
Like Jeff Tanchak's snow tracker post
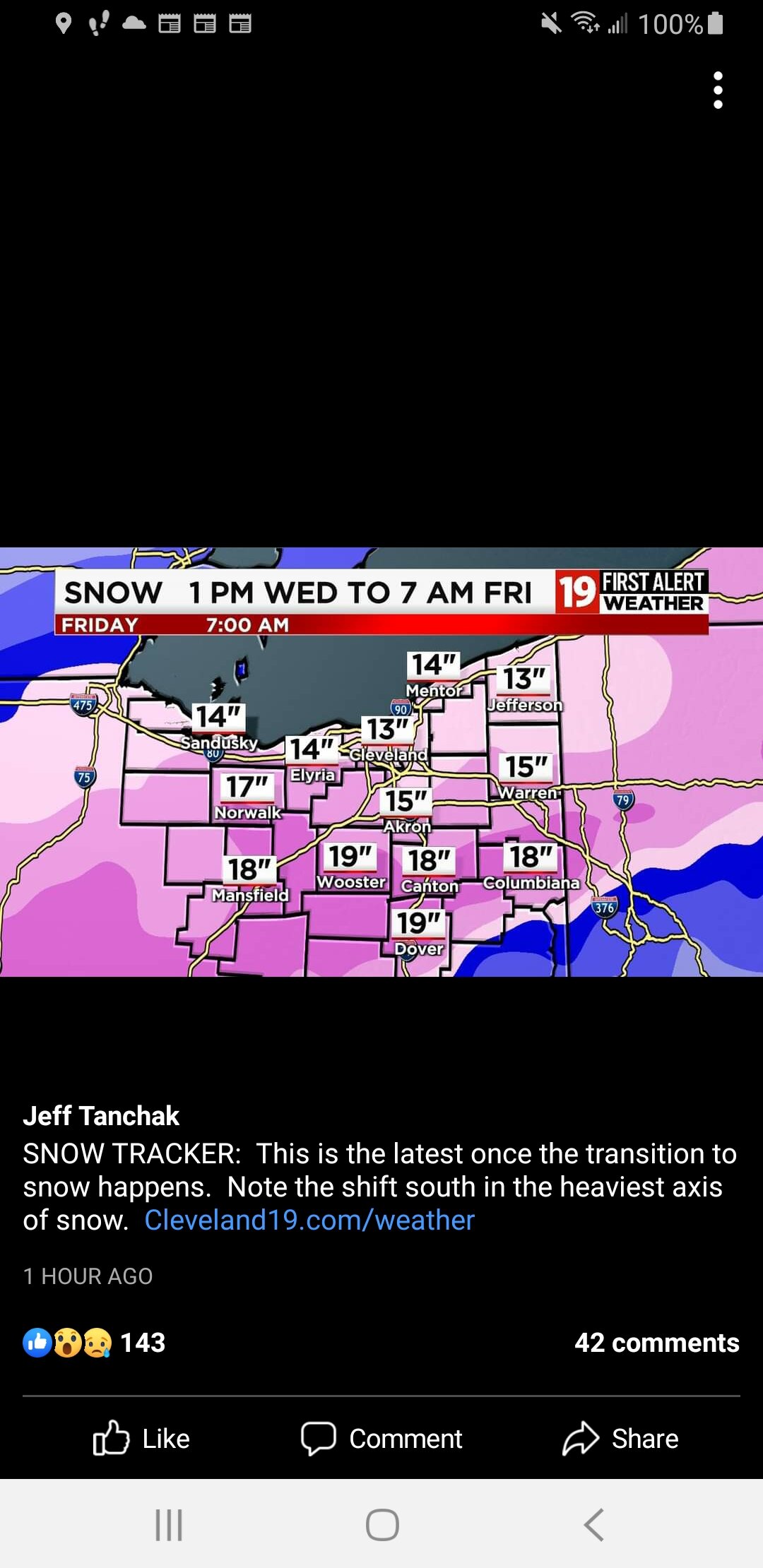[142, 1438]
